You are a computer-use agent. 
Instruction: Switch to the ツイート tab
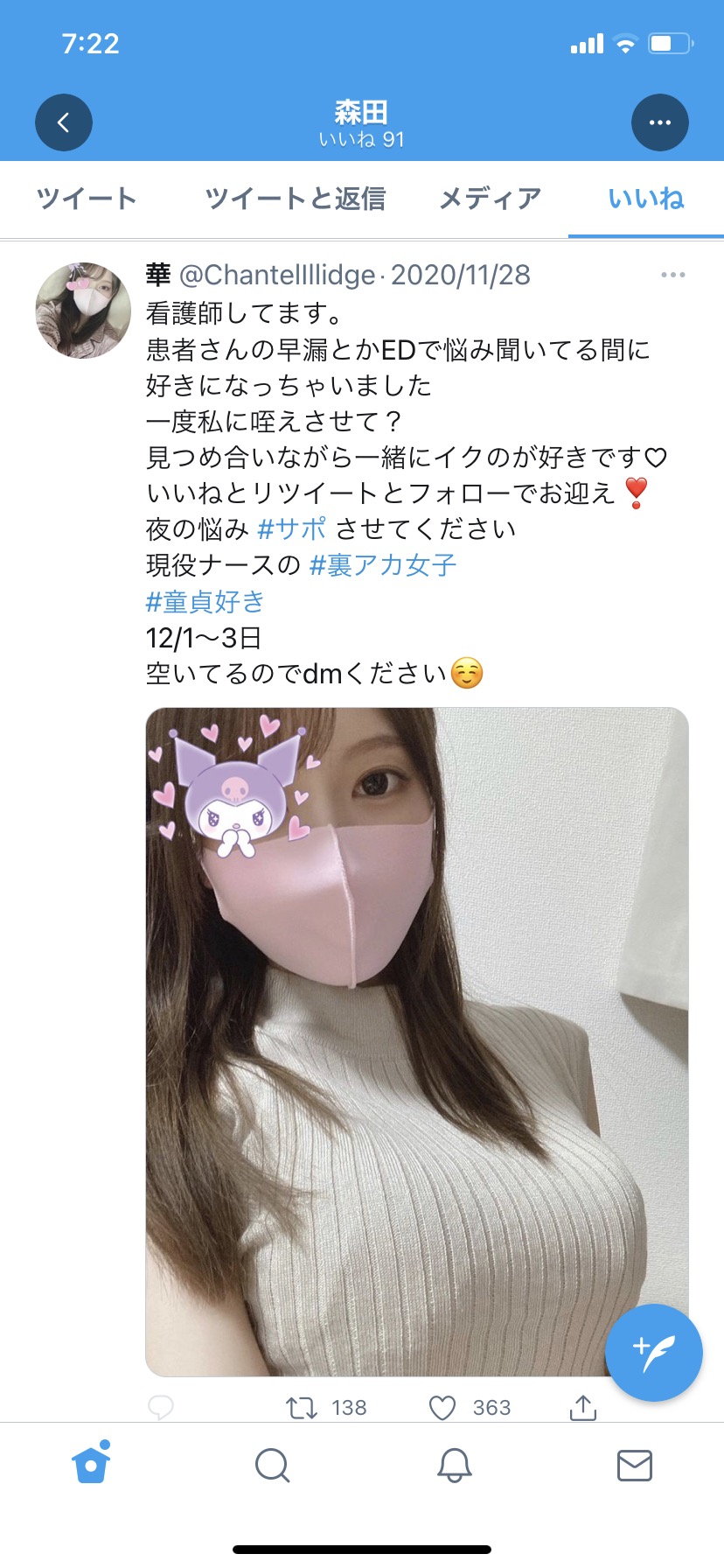87,199
